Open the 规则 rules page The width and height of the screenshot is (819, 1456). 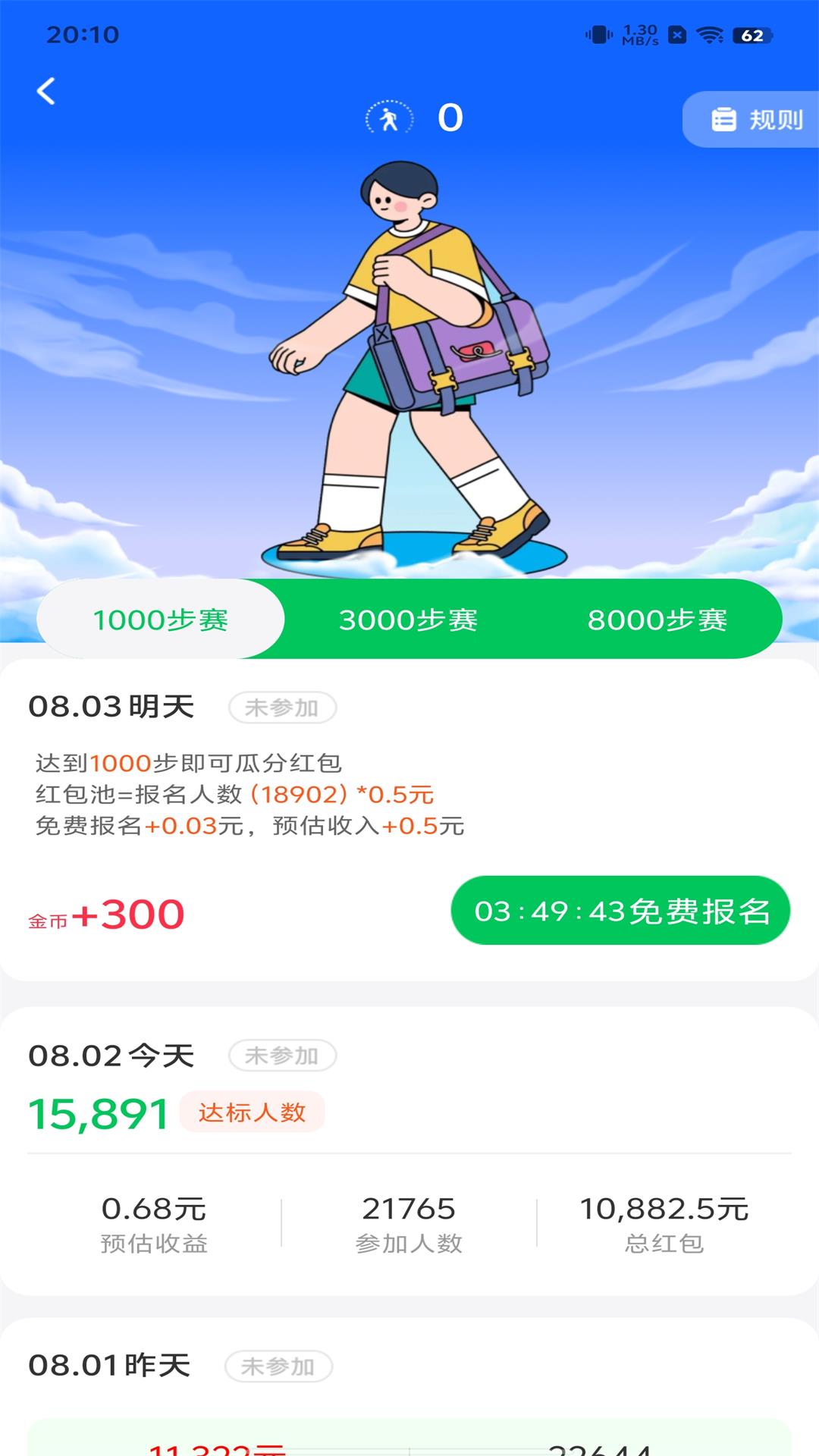click(x=755, y=120)
